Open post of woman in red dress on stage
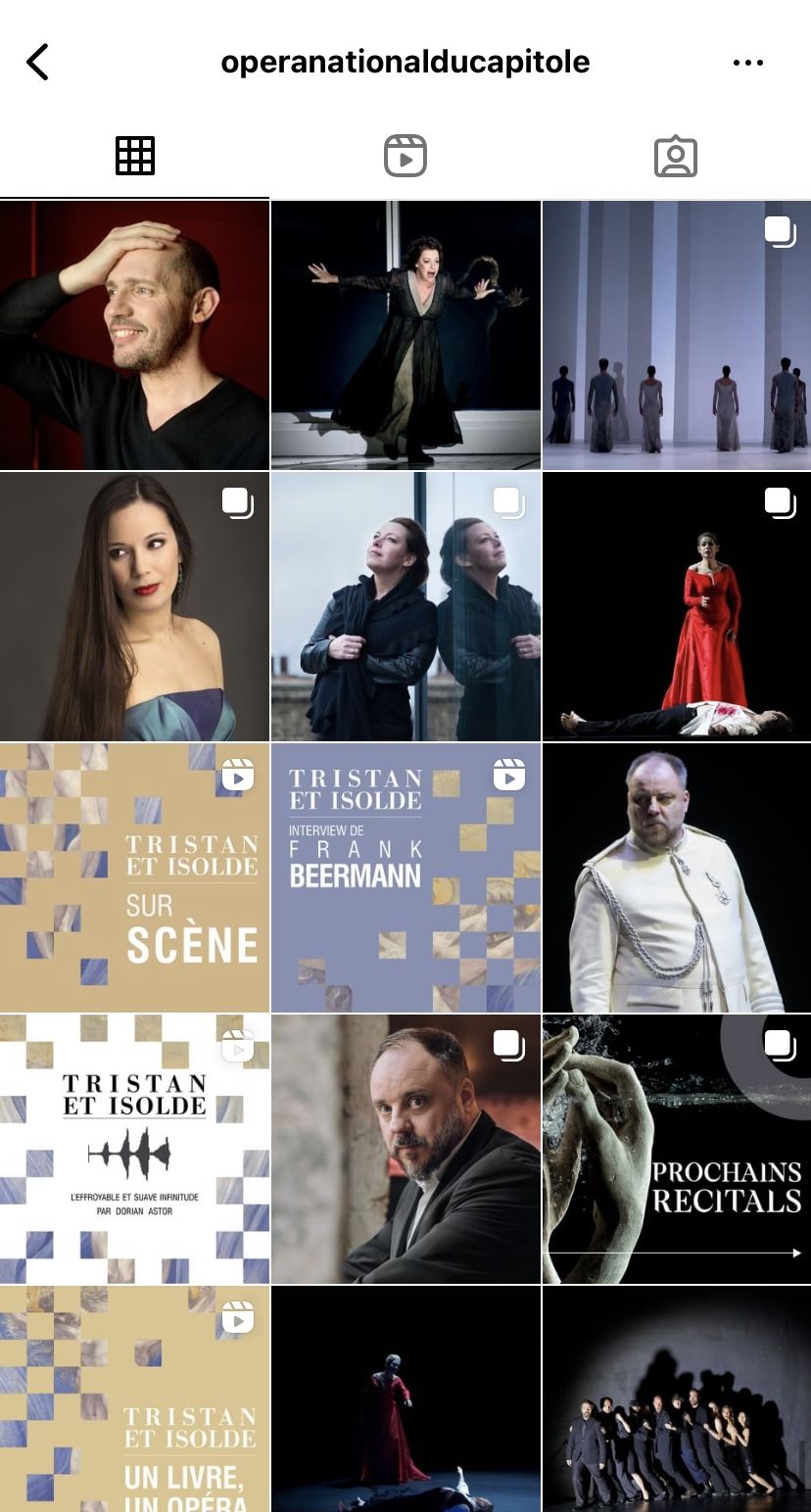This screenshot has width=811, height=1512. [x=677, y=606]
